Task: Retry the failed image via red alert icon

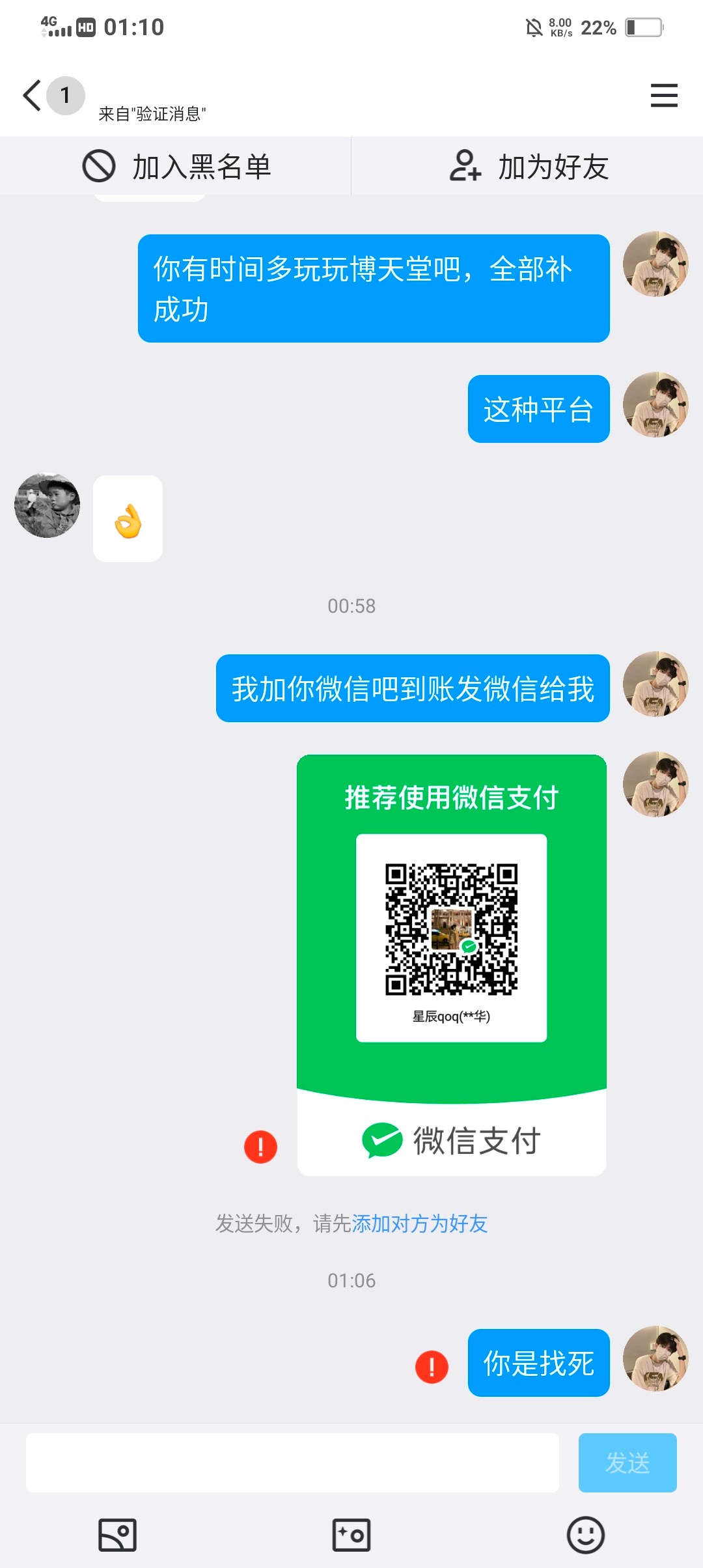Action: 260,1147
